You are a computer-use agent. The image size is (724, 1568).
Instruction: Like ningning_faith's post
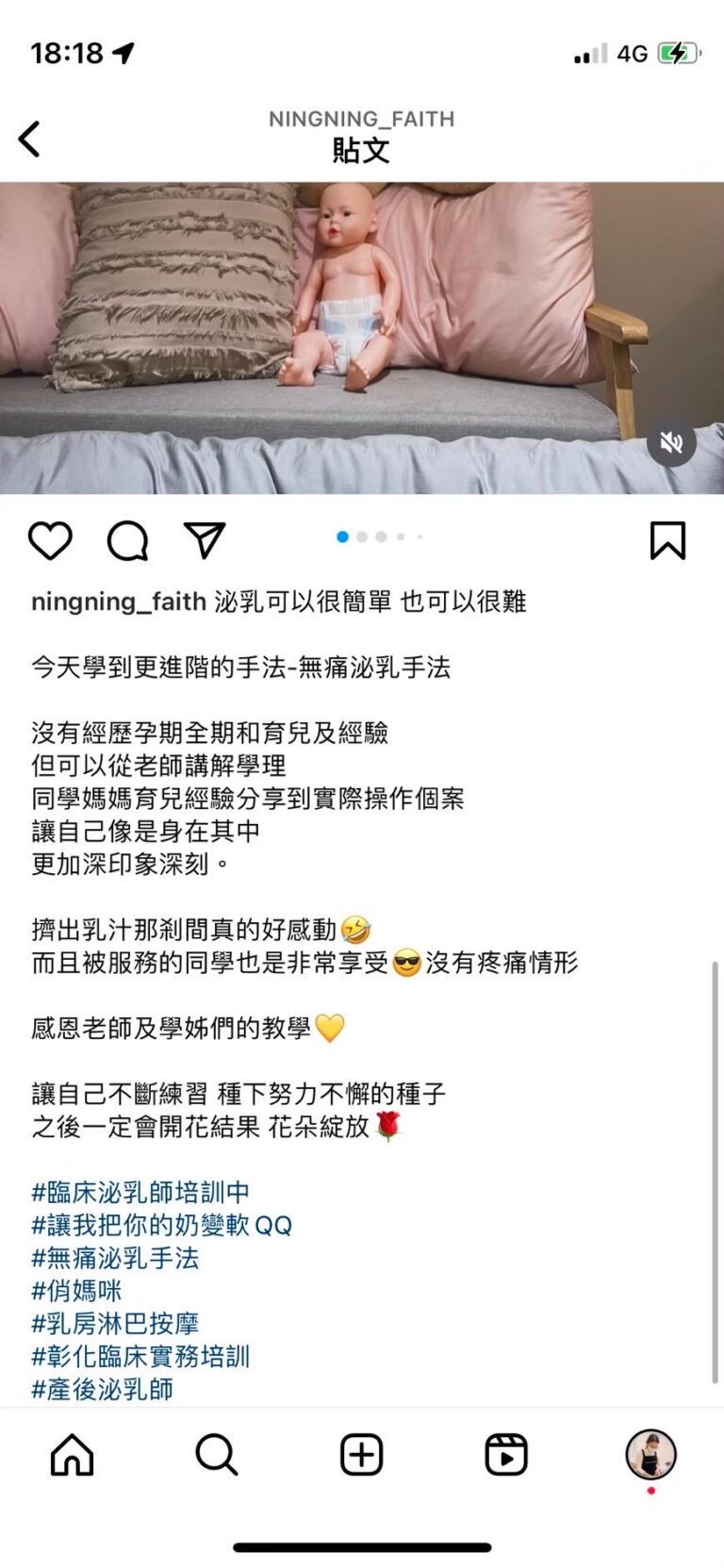coord(50,540)
